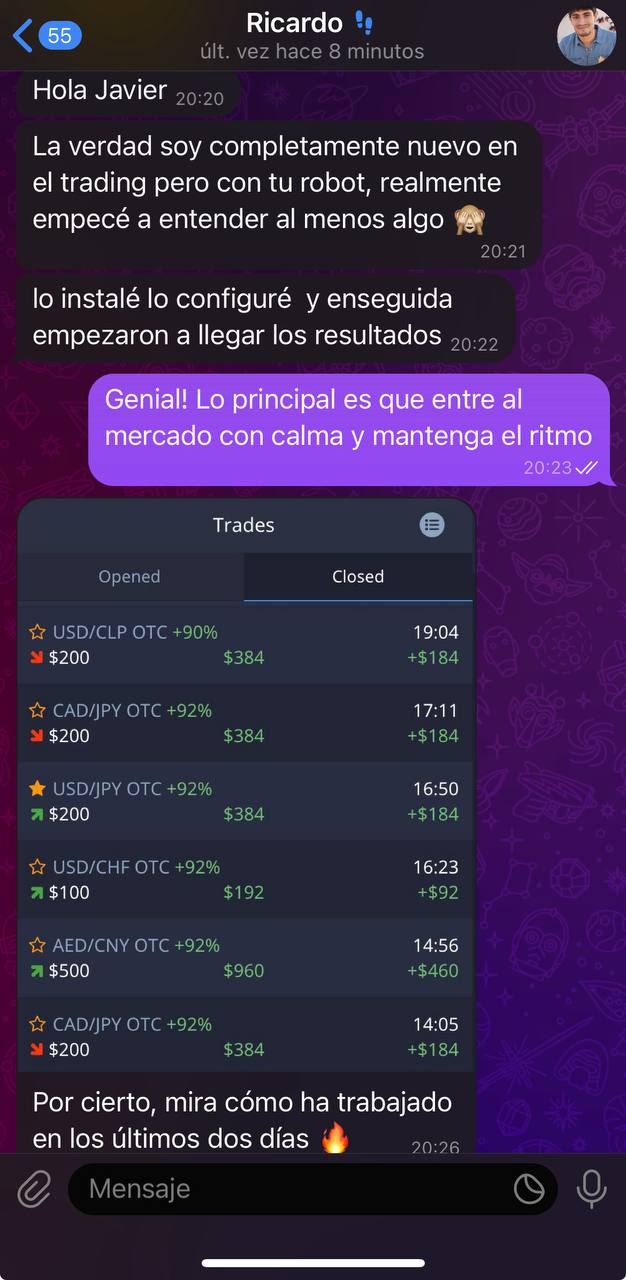Open the sticker panel icon

point(529,1189)
